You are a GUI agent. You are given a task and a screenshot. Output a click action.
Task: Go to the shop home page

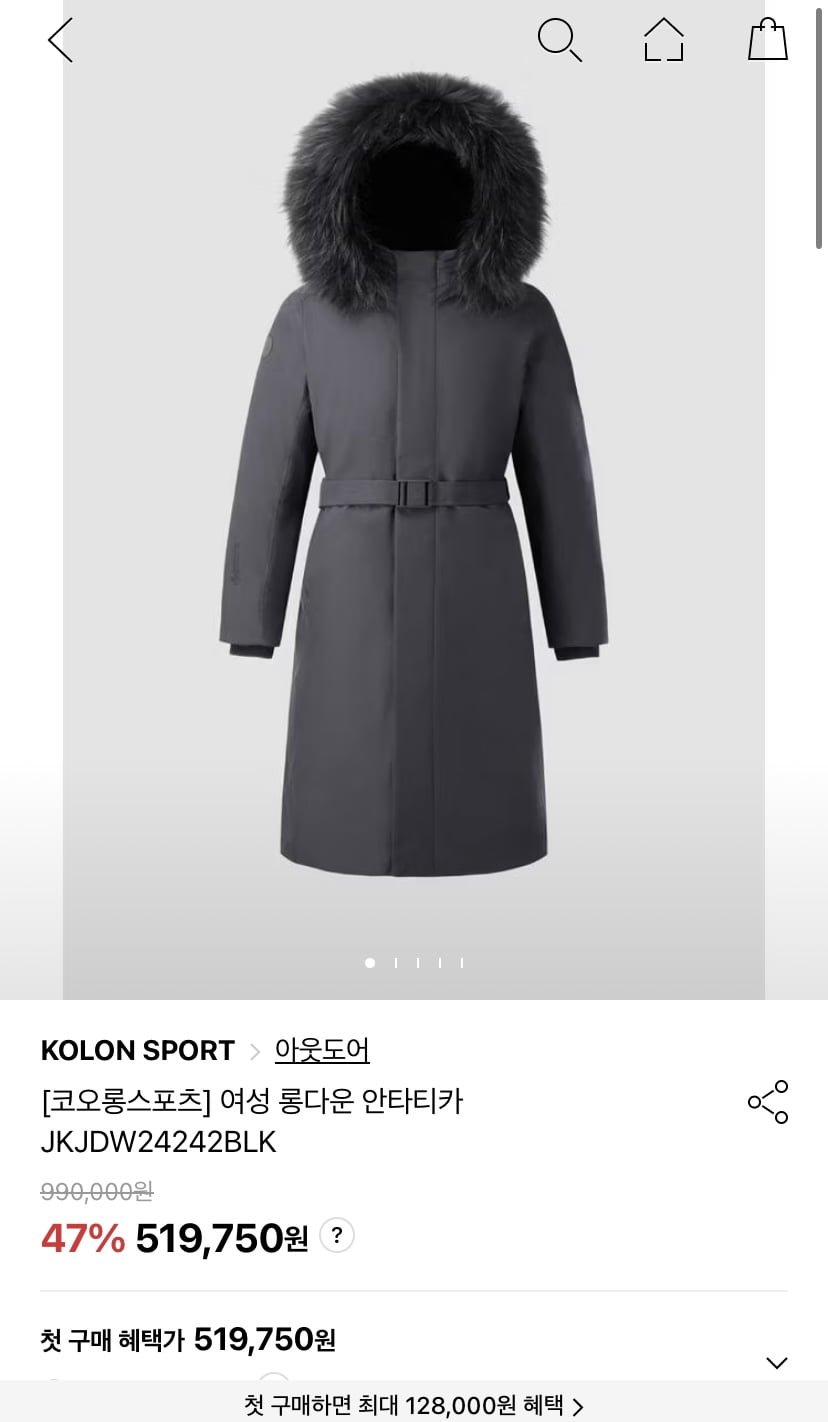click(664, 41)
